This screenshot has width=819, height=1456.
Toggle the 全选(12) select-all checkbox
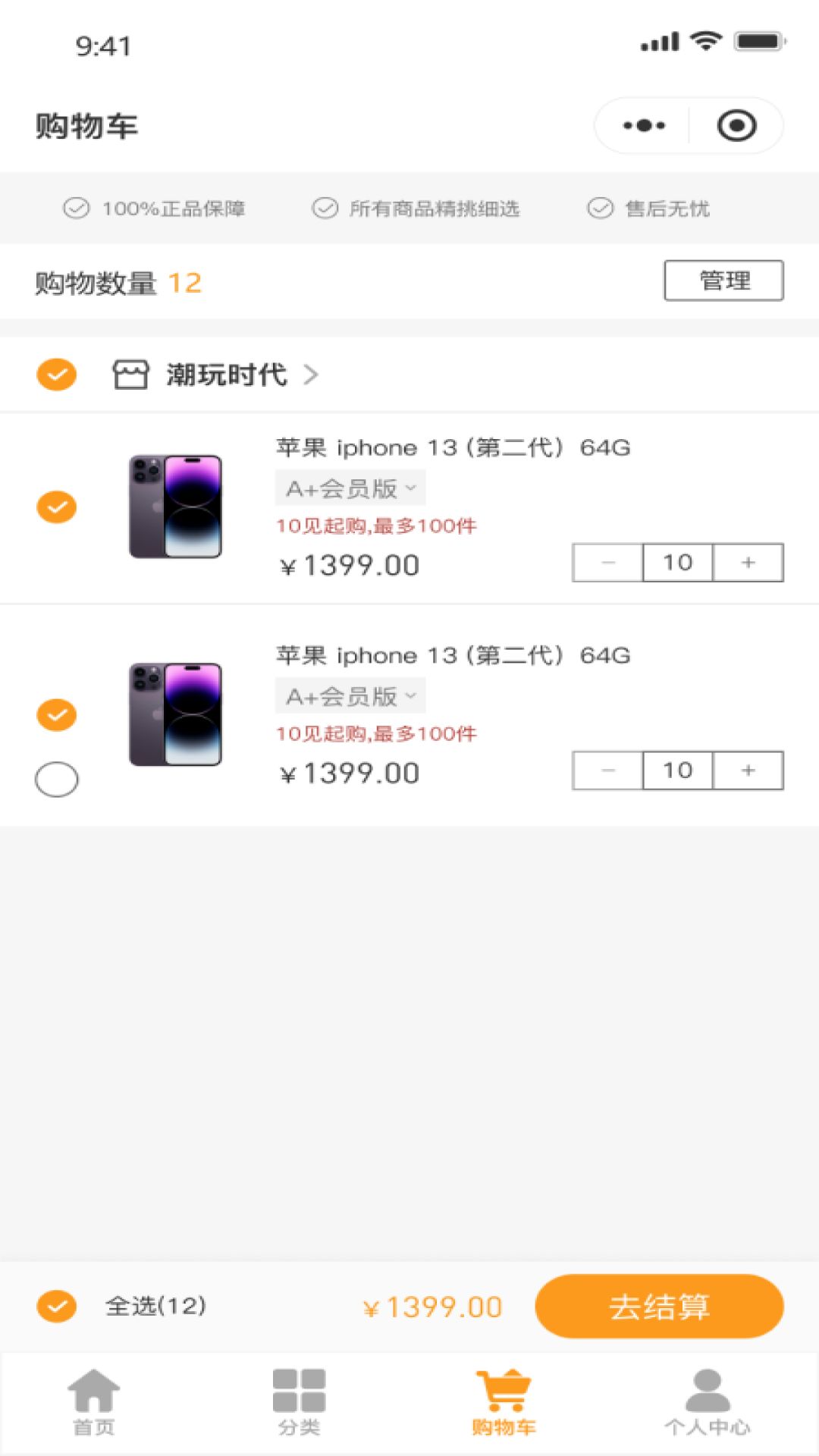[57, 1306]
